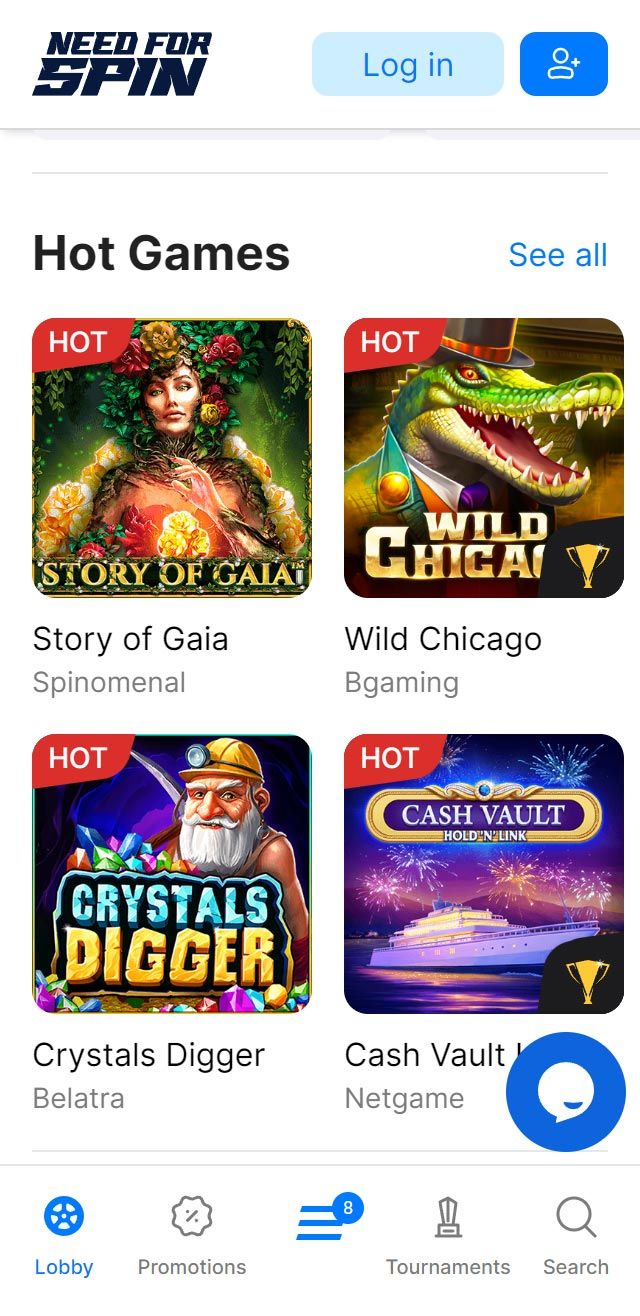Switch to the Tournaments tab

pyautogui.click(x=448, y=1237)
